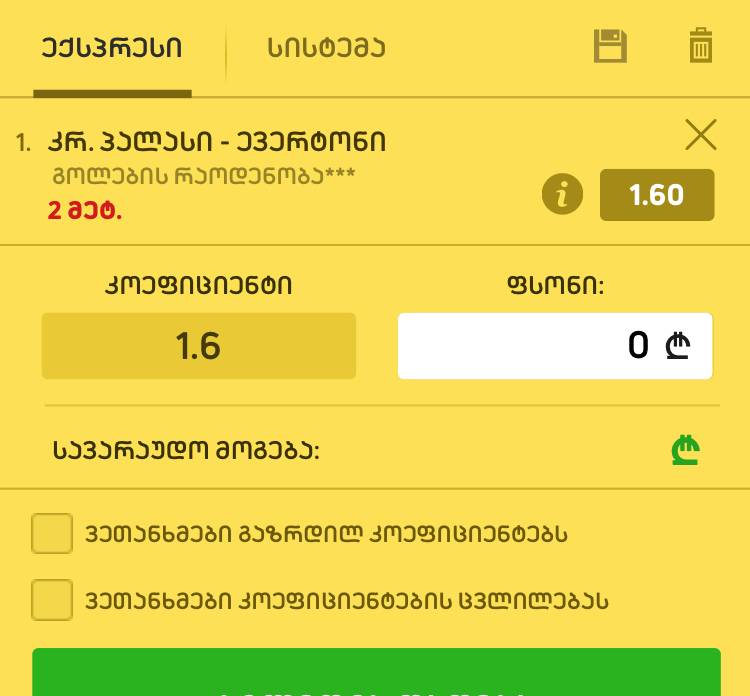Check ვეთანხმები კოეფიციენტების ცვლილებას
Screen dimensions: 750x696
point(52,600)
